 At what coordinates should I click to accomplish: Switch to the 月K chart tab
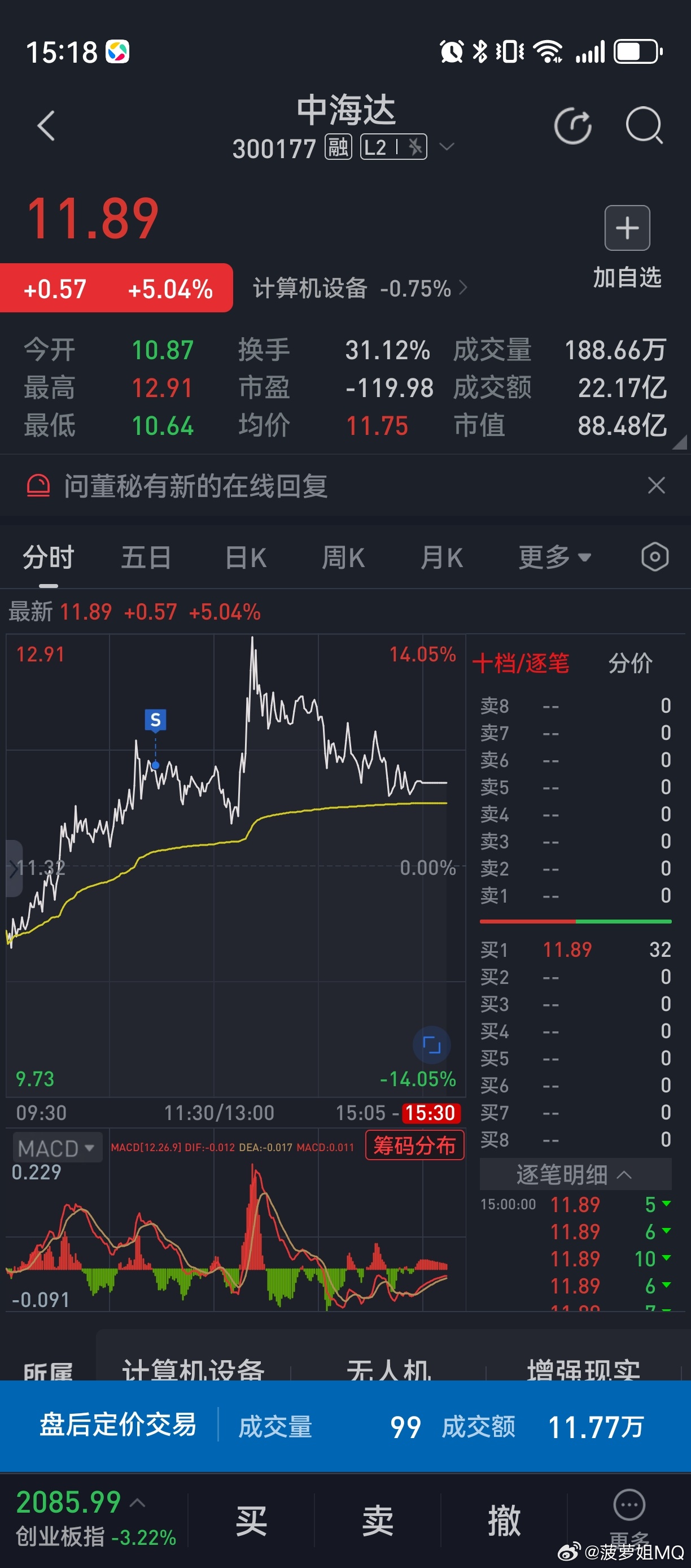point(441,557)
